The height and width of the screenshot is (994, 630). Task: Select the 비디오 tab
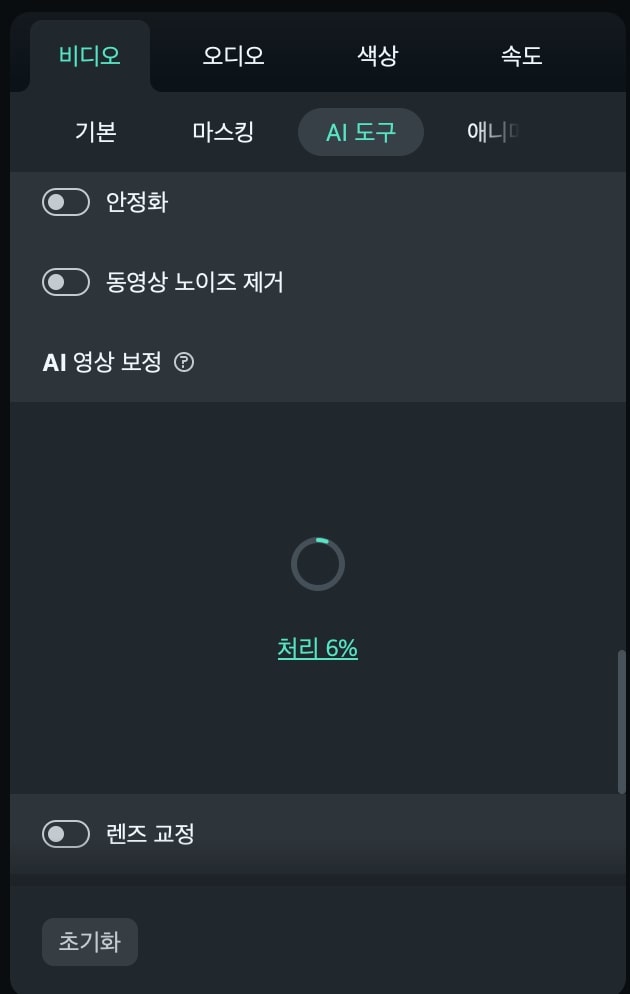90,56
